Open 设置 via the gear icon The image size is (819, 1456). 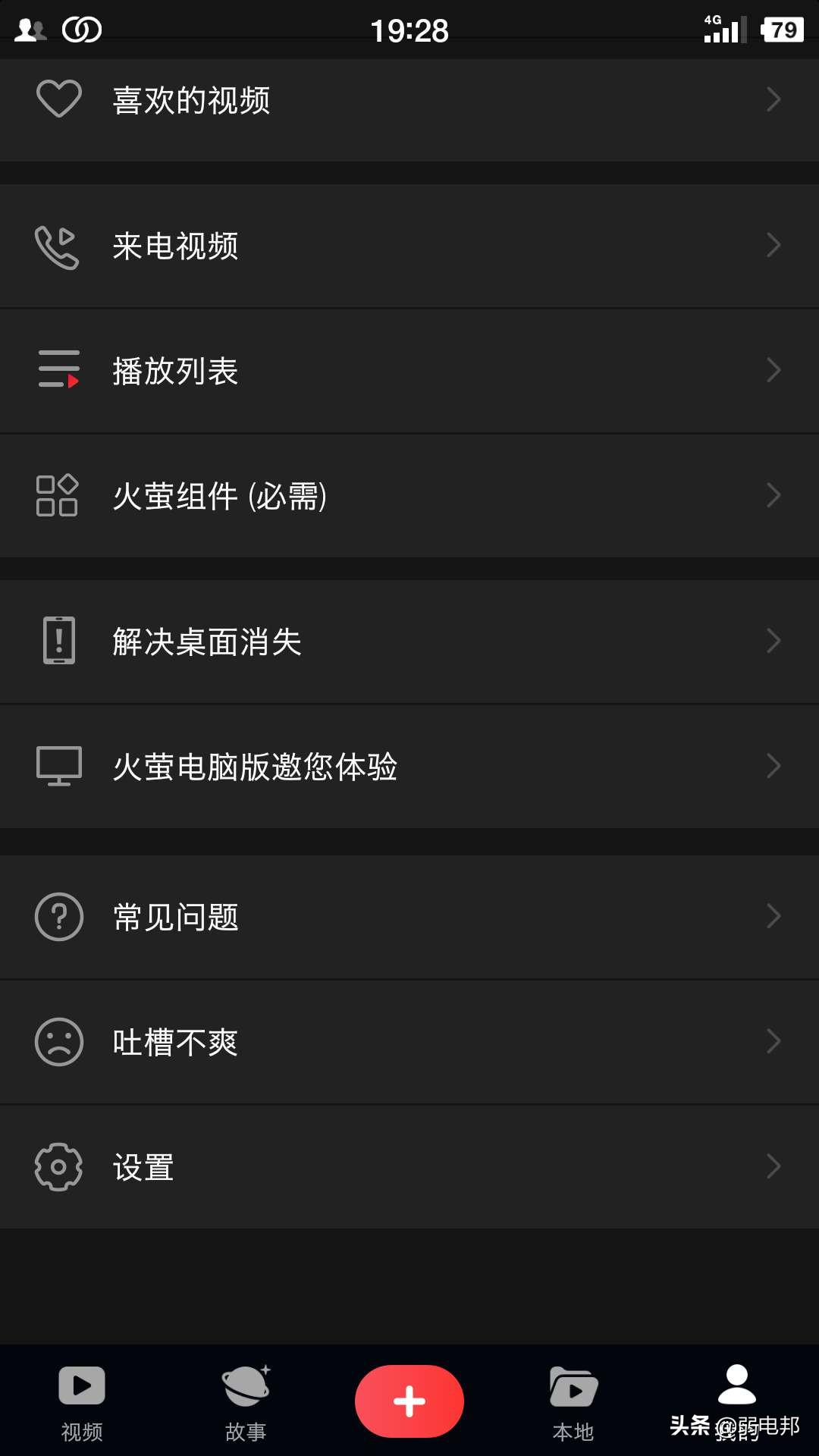click(59, 1166)
